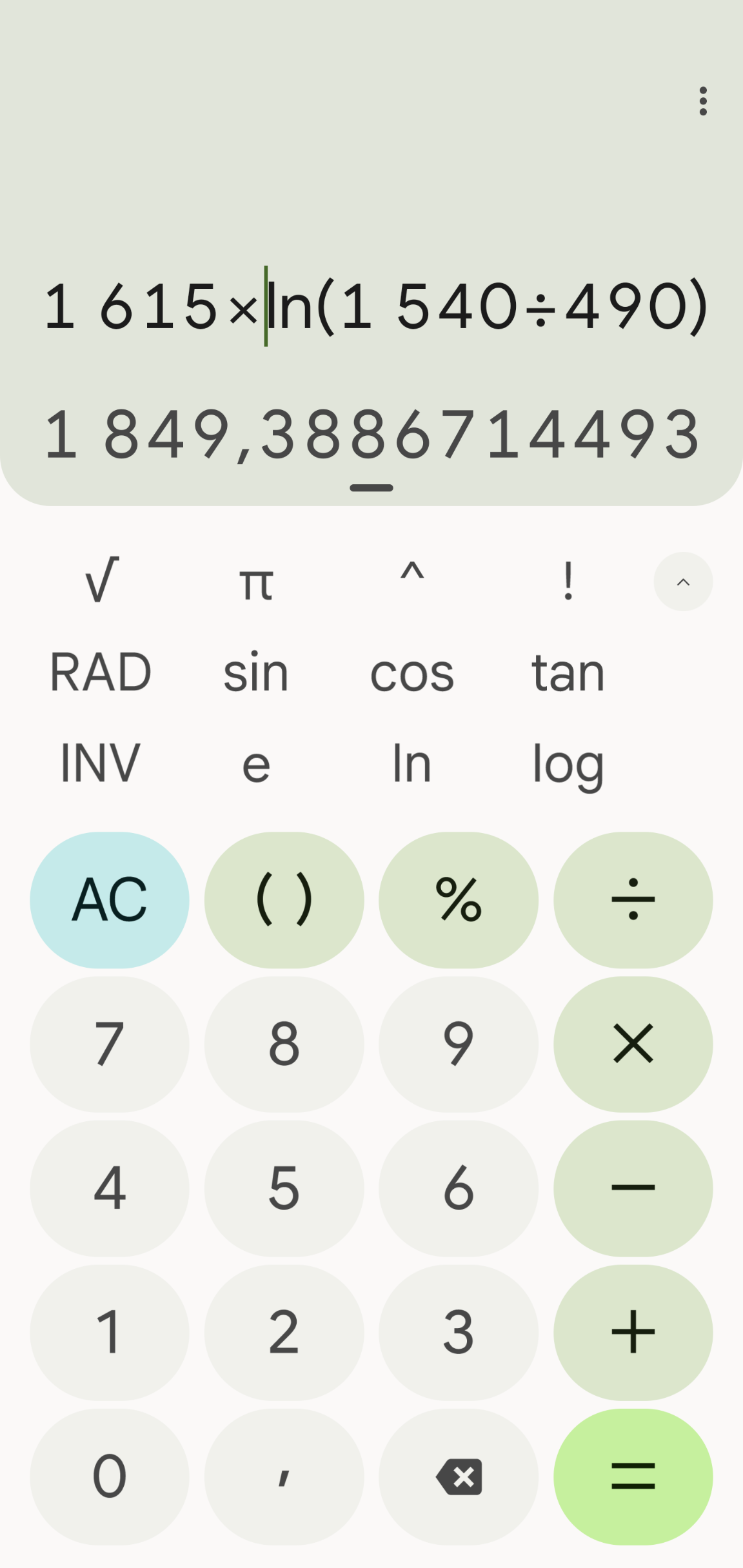Insert the sin function

point(256,672)
